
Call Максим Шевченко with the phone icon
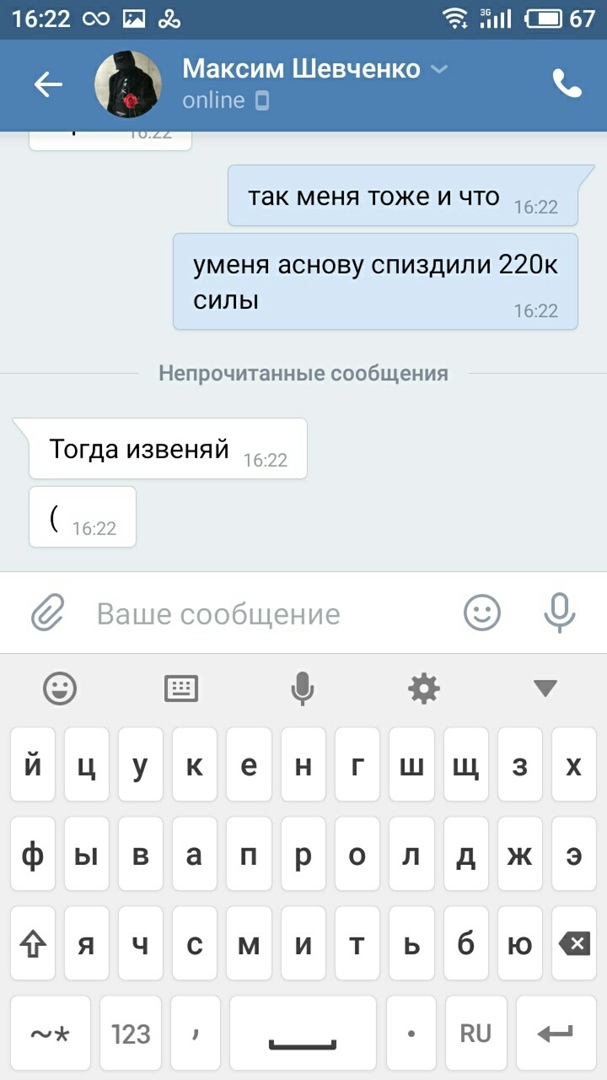567,85
